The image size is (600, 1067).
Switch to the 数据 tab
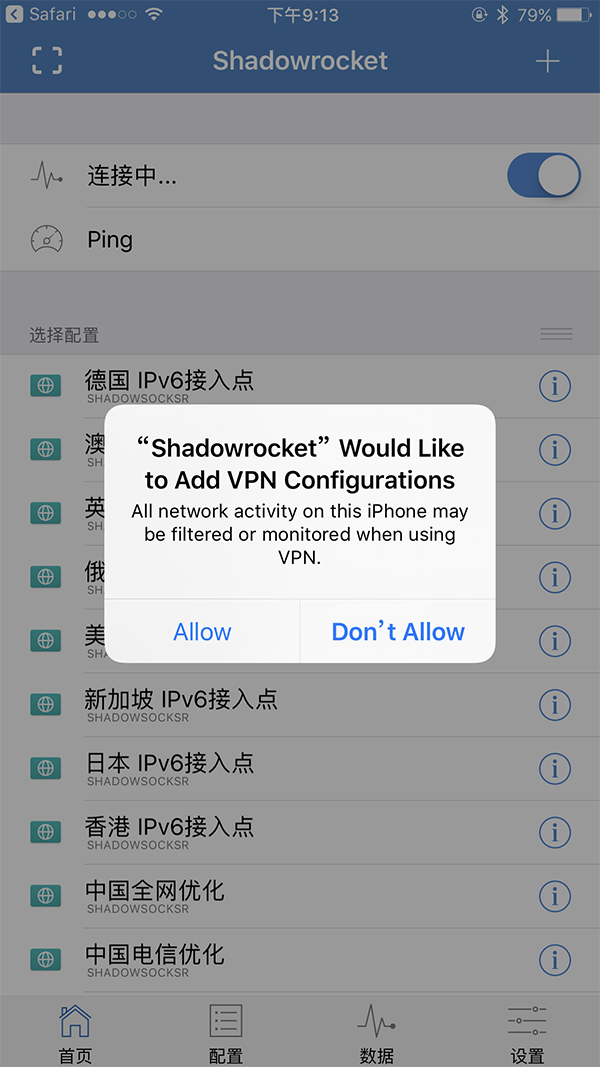pyautogui.click(x=376, y=1033)
